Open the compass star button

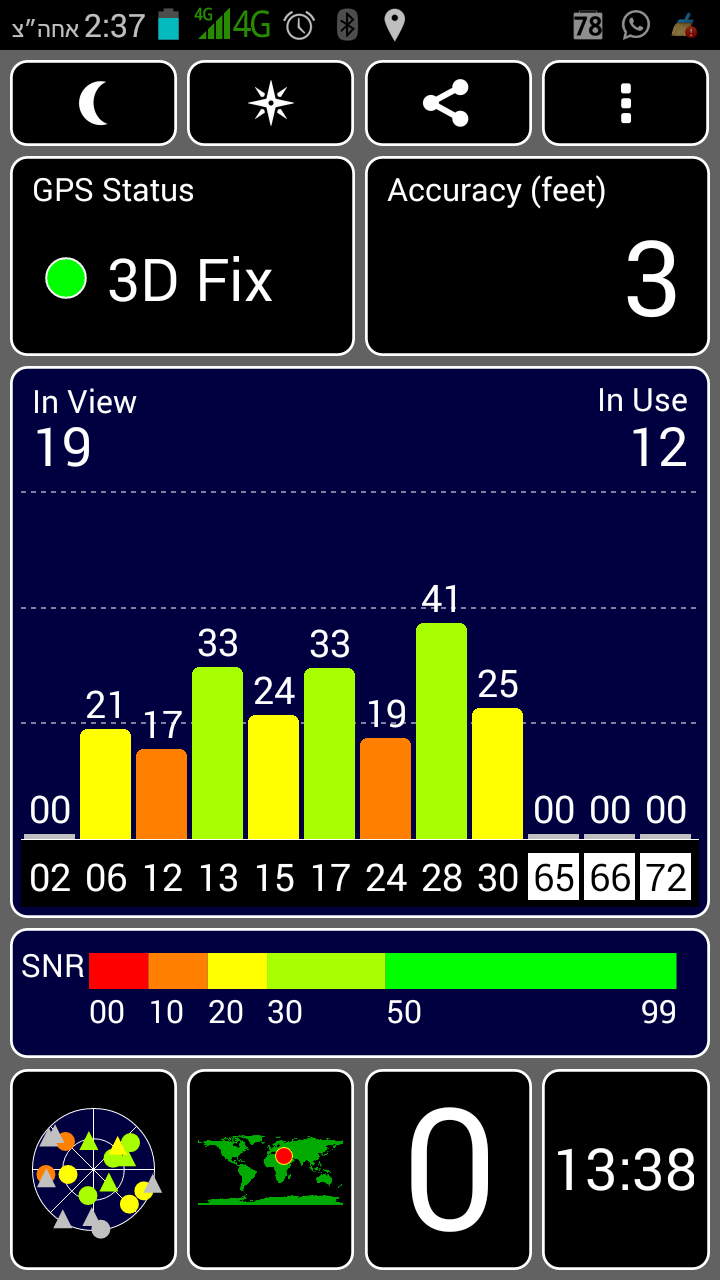[270, 103]
